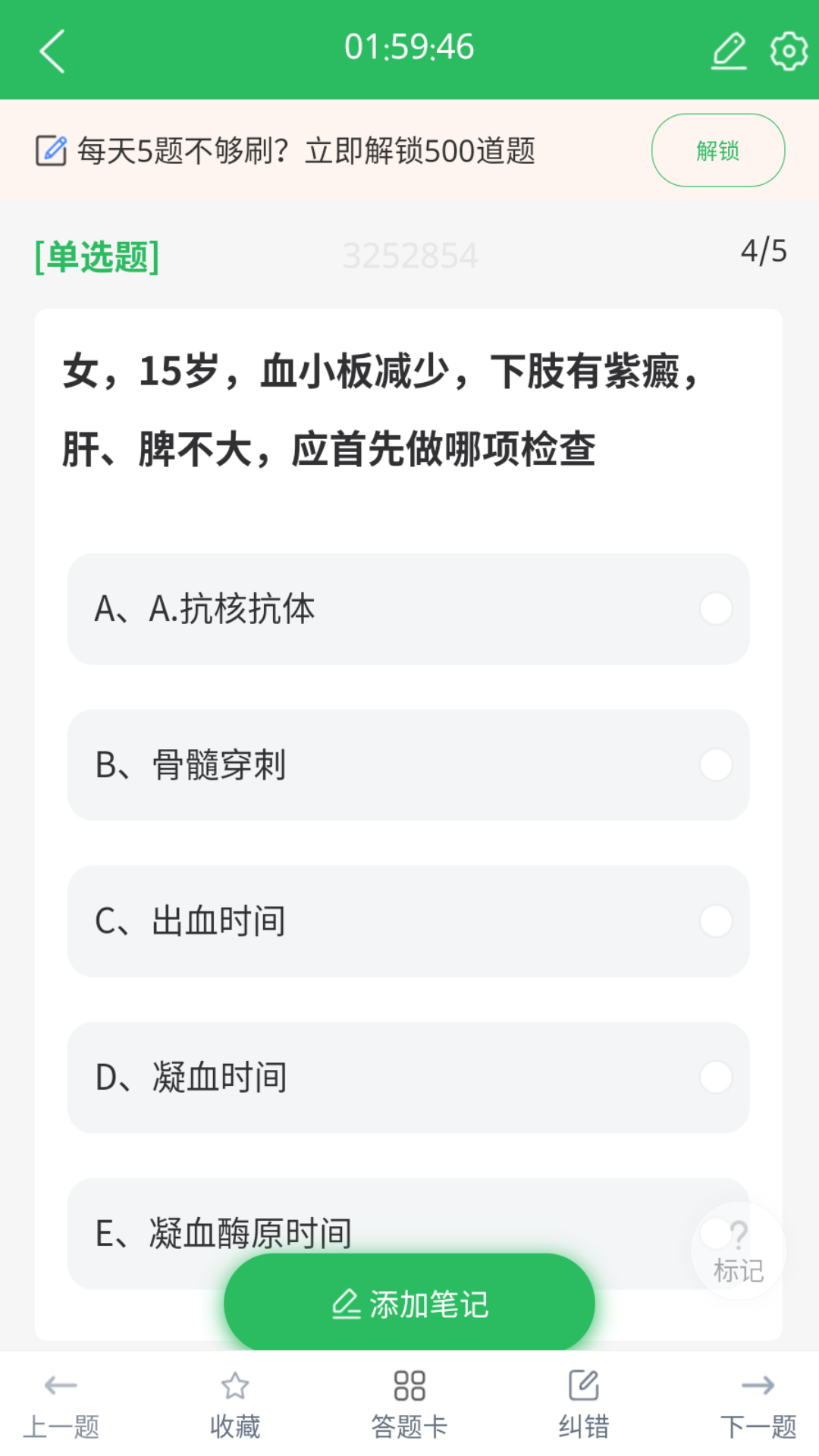Choose option C 出血时间
The image size is (819, 1456).
pyautogui.click(x=409, y=921)
